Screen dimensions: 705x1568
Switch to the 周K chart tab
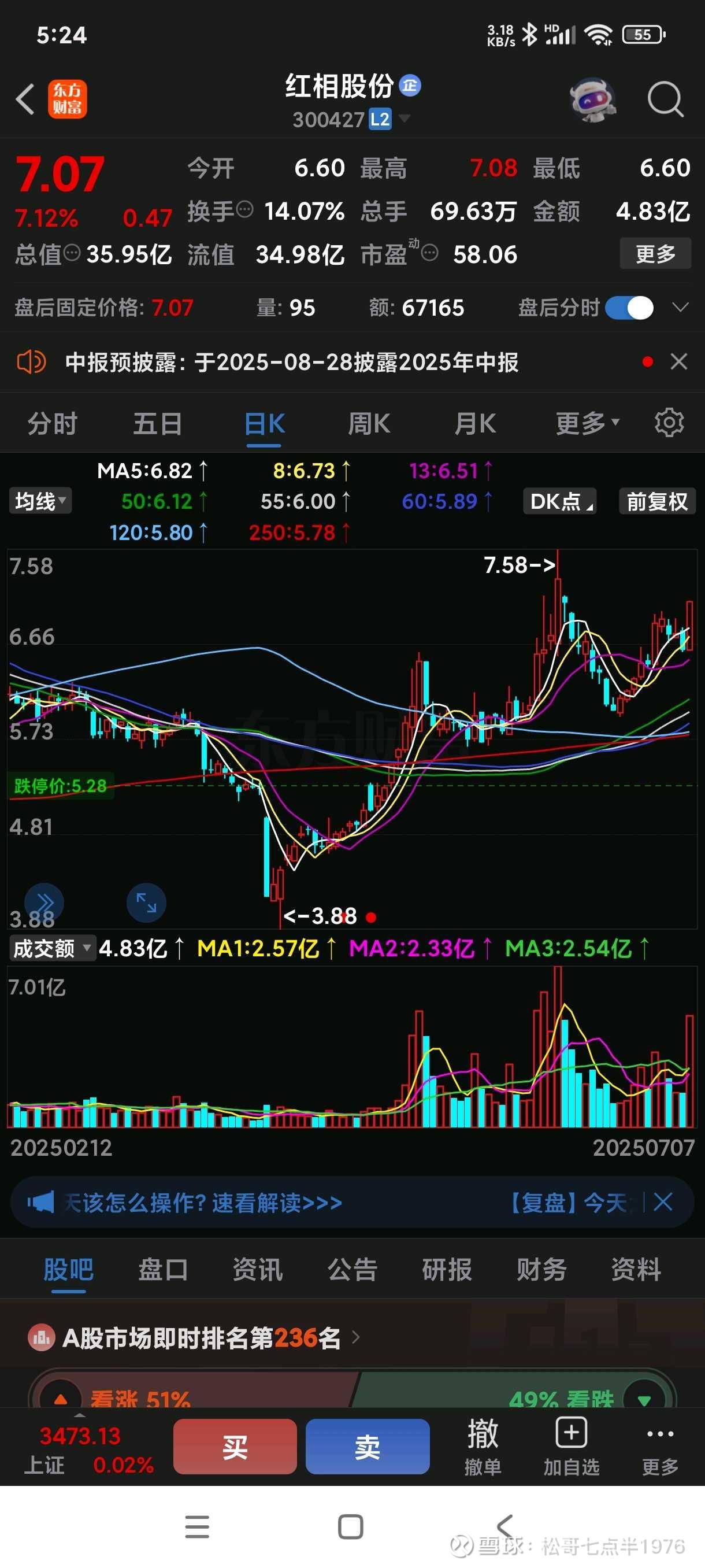[369, 424]
